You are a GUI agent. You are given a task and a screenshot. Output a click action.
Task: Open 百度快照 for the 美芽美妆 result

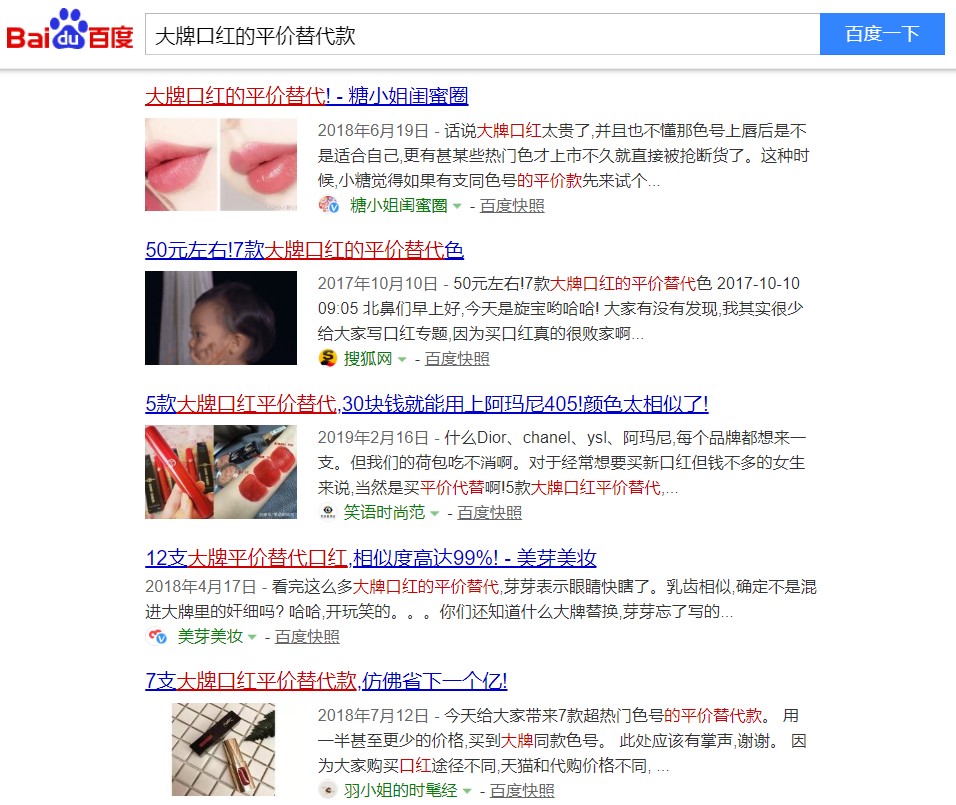click(x=307, y=637)
